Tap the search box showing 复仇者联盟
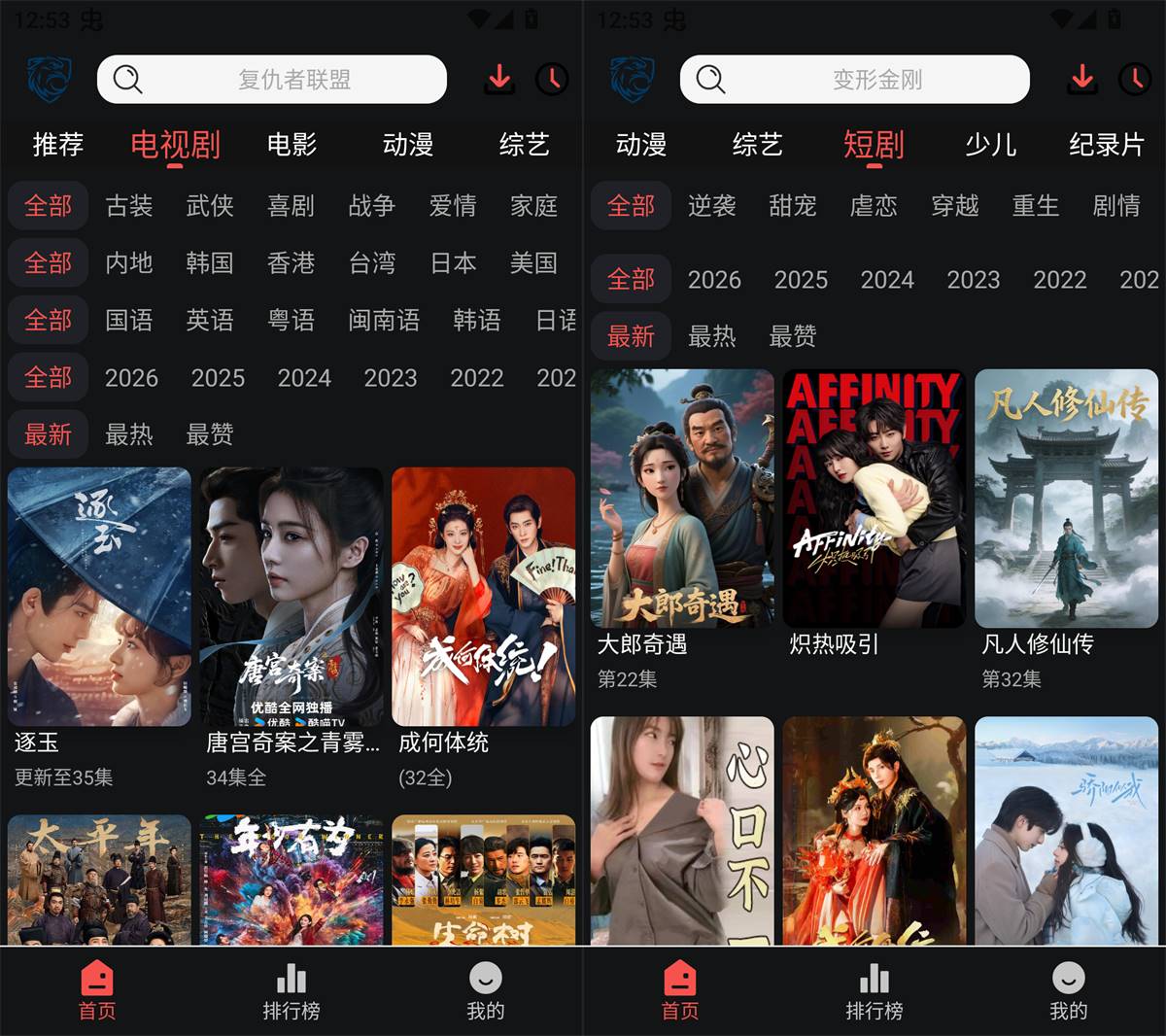This screenshot has width=1166, height=1036. coord(272,79)
